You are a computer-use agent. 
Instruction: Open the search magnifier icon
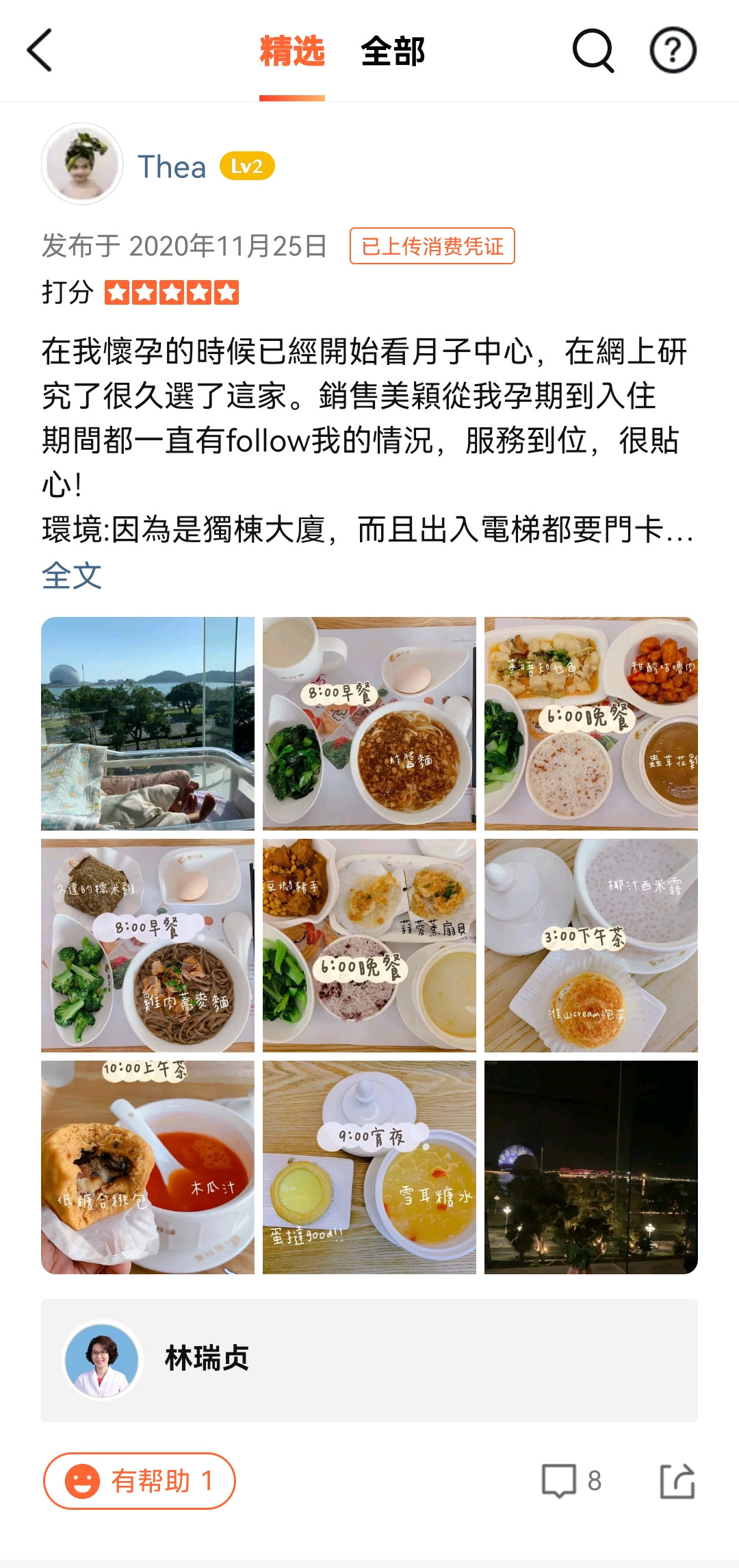(x=593, y=50)
